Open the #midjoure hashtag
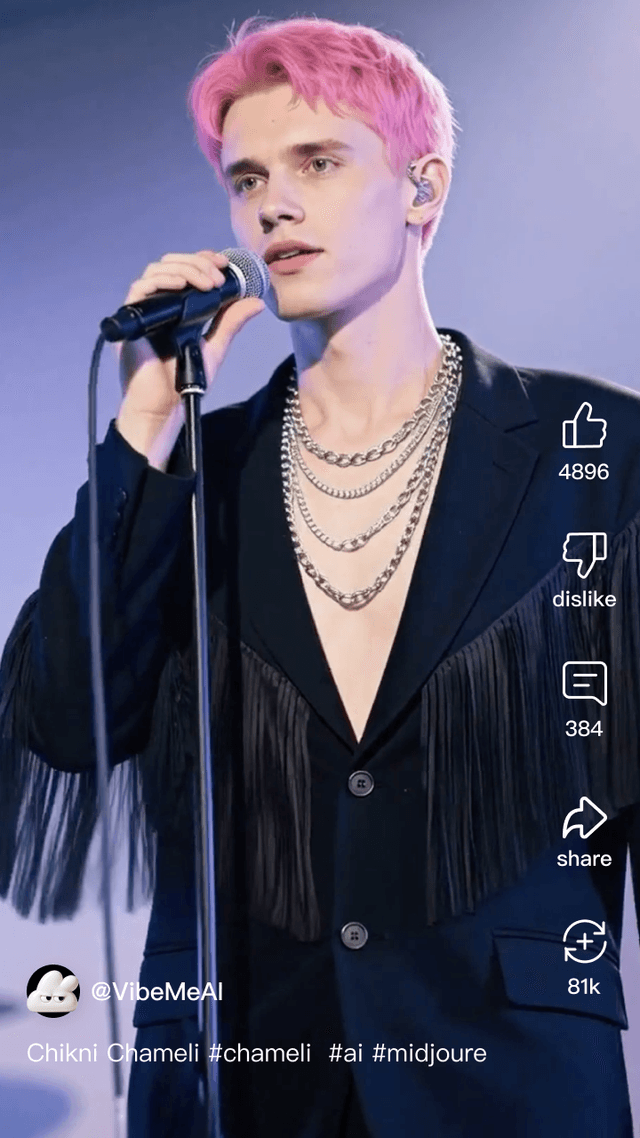 (429, 1053)
